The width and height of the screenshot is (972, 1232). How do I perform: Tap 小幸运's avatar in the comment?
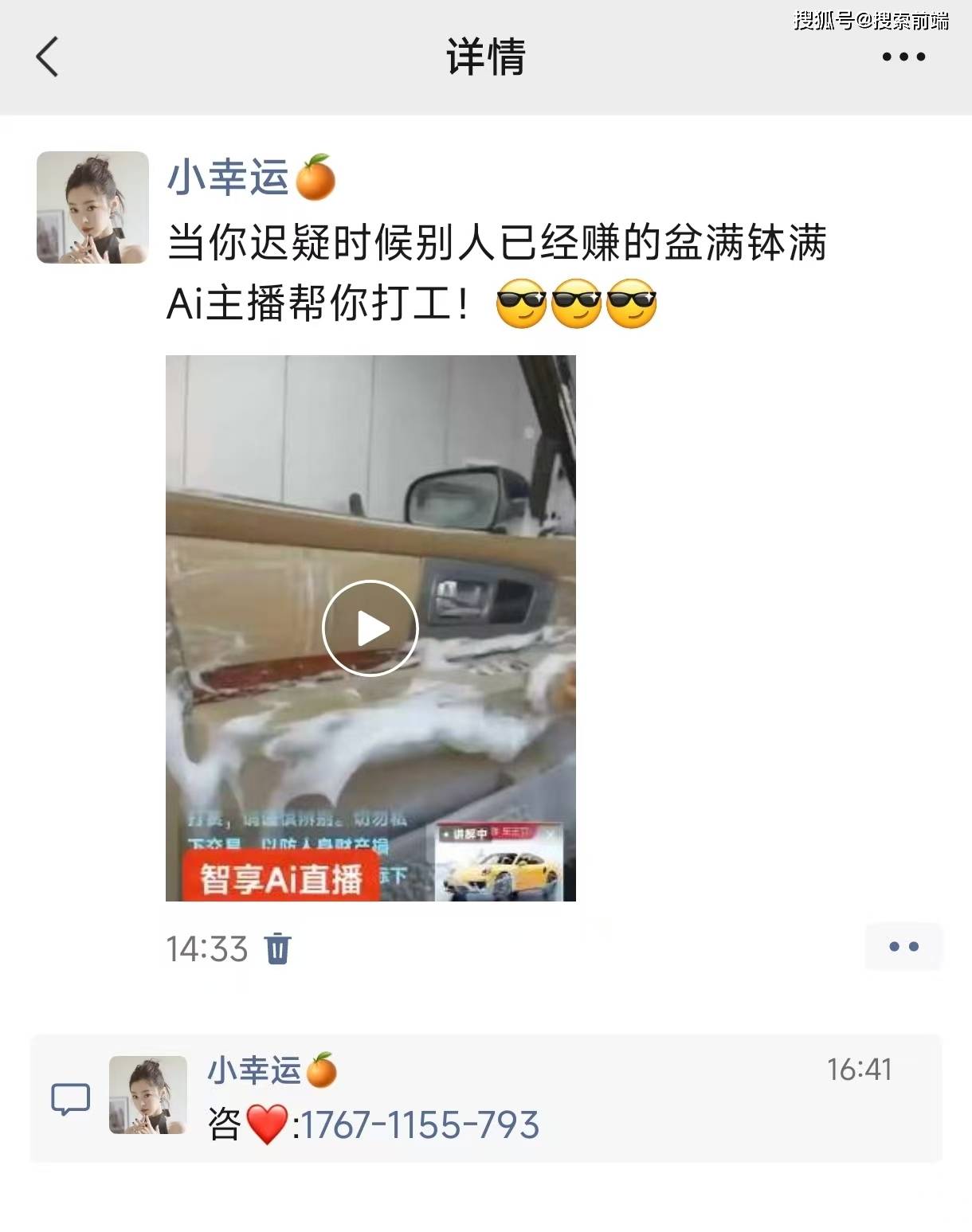pos(148,1095)
